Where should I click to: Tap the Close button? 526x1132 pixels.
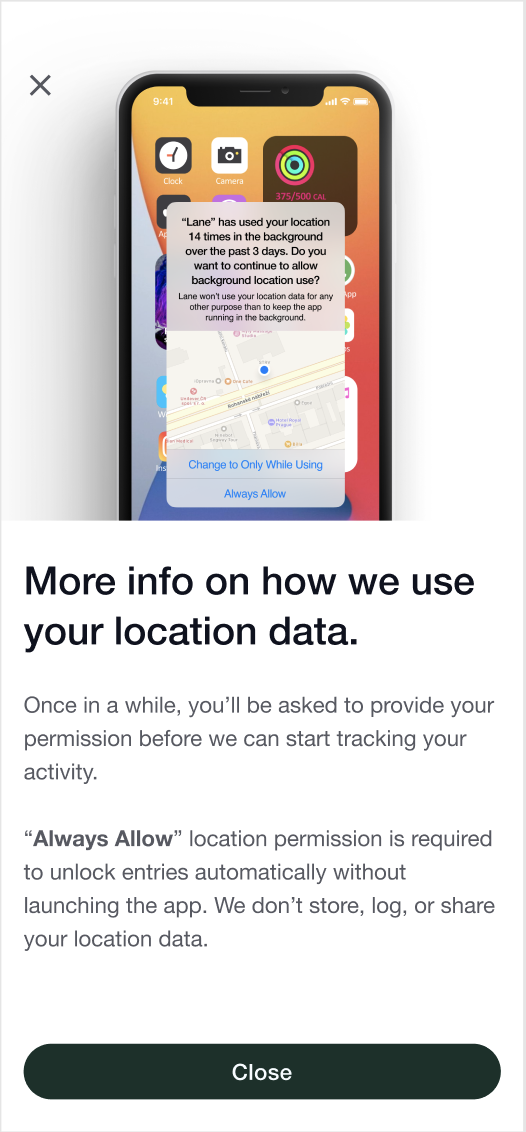coord(262,1071)
